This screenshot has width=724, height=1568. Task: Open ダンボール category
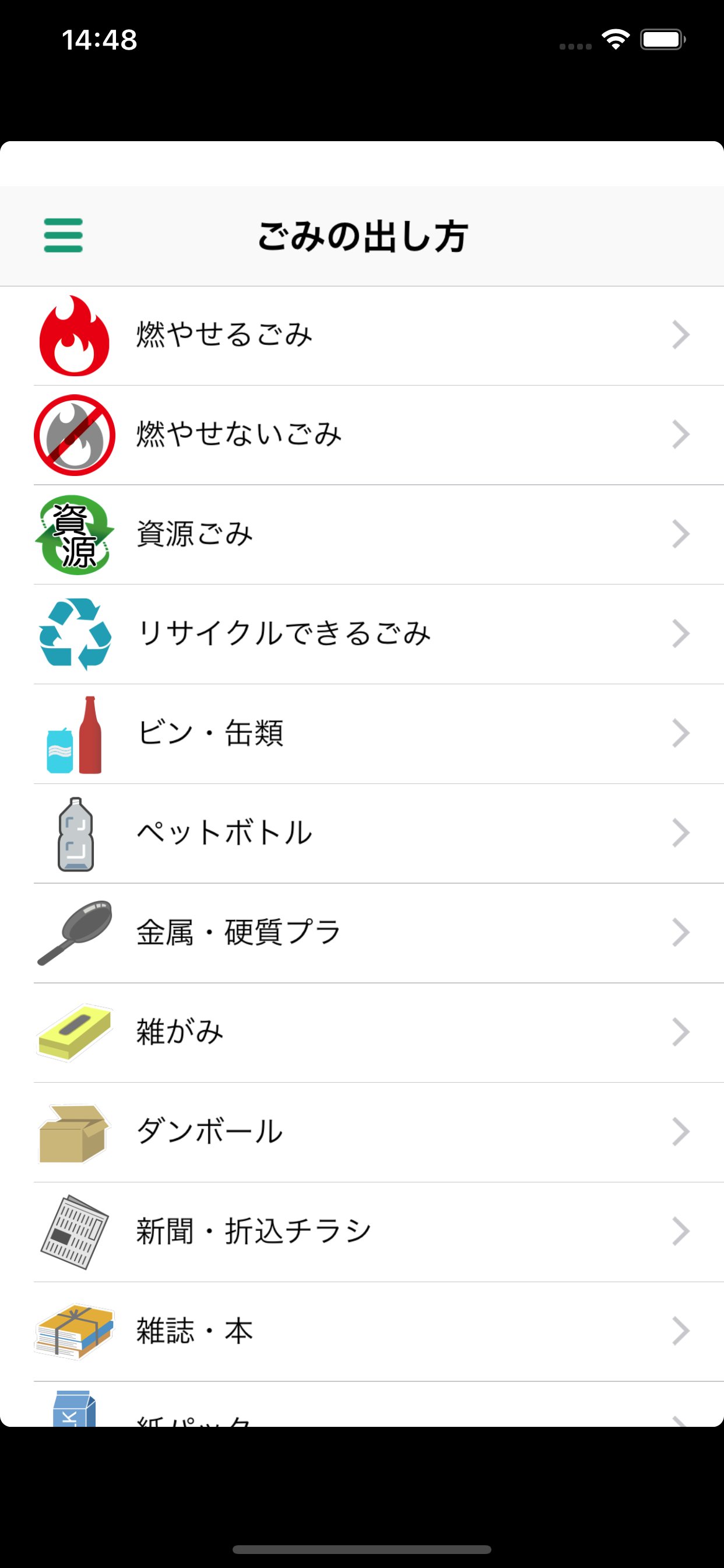362,1132
